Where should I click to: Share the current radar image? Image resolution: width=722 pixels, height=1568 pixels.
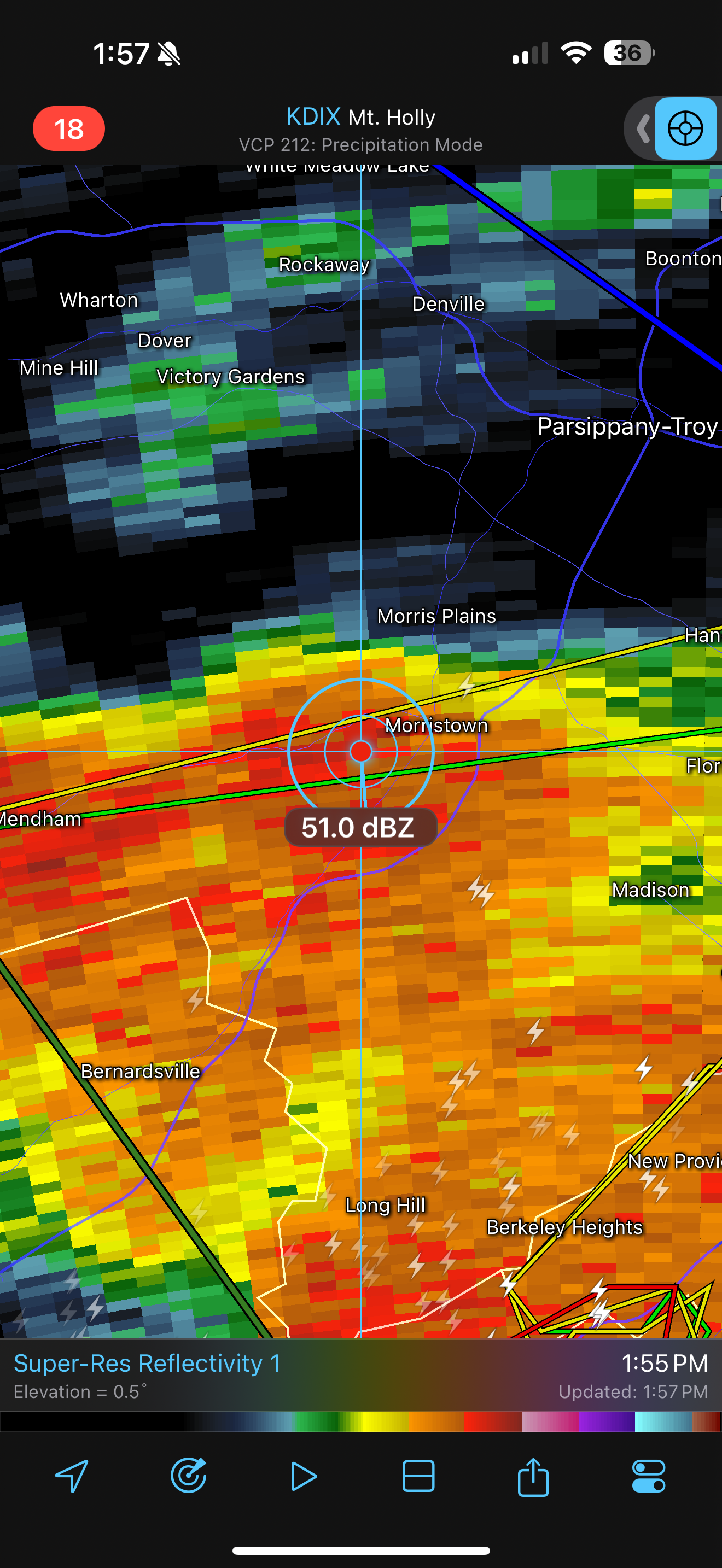(533, 1476)
